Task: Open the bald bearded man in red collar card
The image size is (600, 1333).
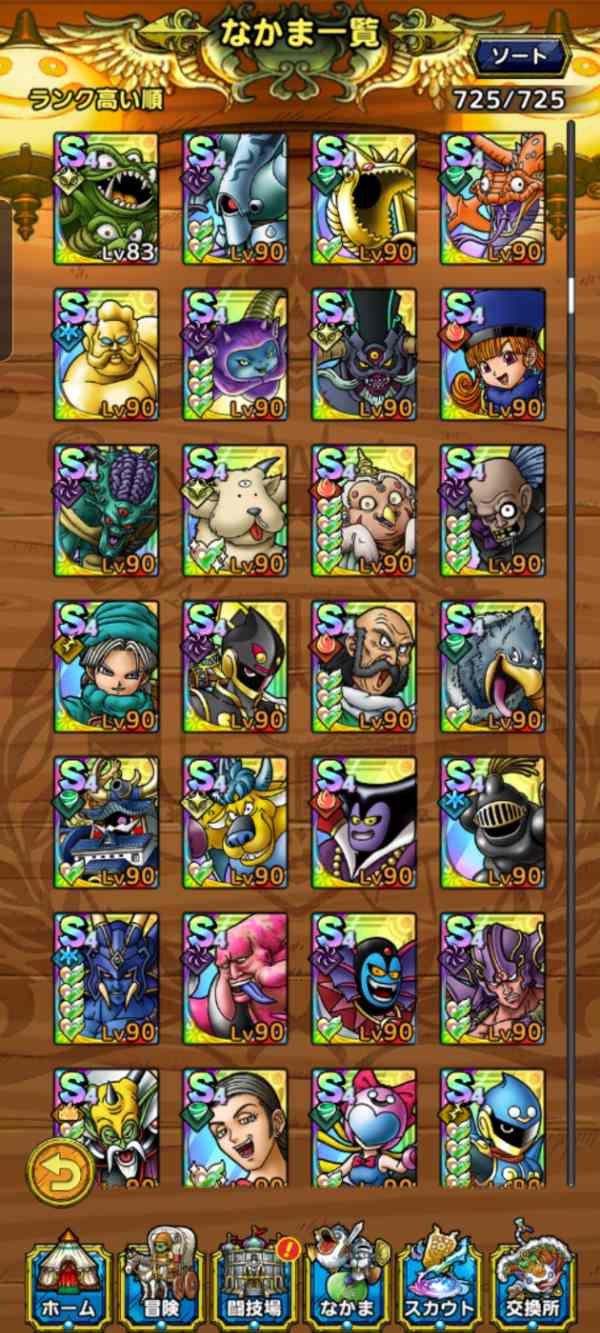Action: coord(364,666)
